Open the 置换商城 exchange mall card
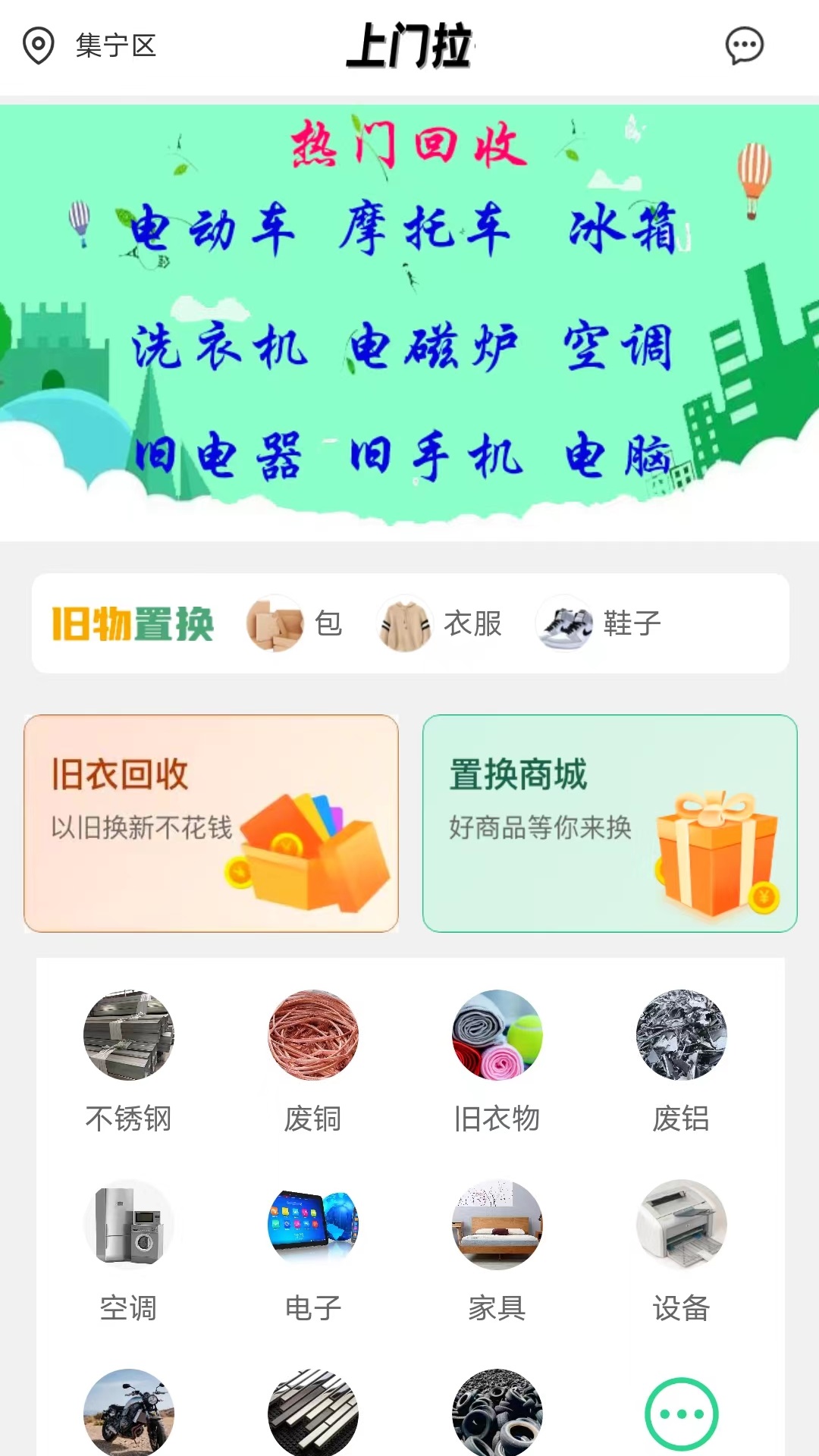Image resolution: width=819 pixels, height=1456 pixels. [x=609, y=823]
